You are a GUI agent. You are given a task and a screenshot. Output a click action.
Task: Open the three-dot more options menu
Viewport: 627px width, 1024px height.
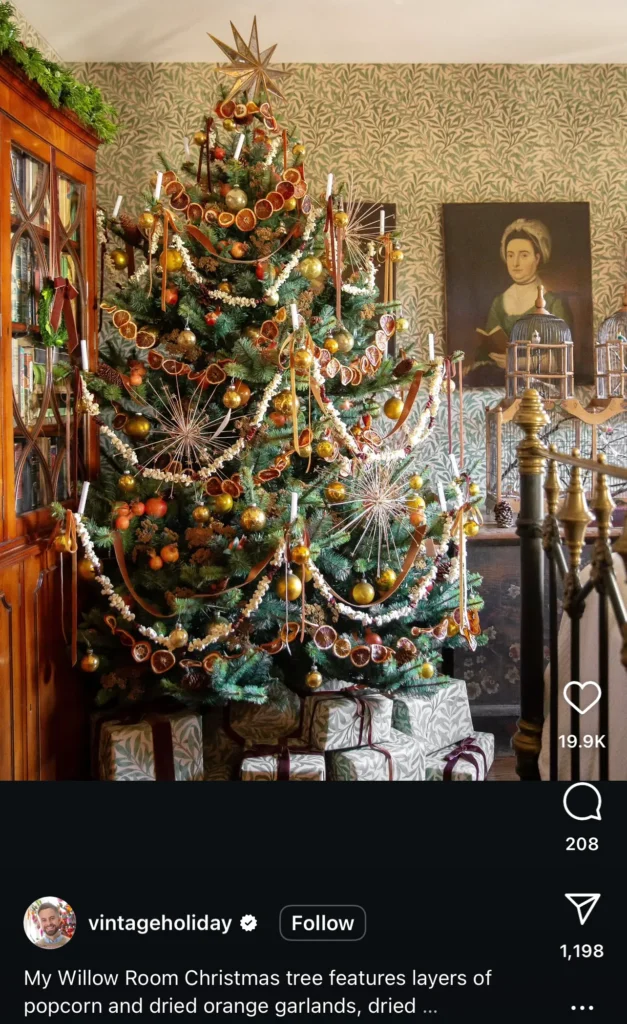click(x=582, y=1007)
